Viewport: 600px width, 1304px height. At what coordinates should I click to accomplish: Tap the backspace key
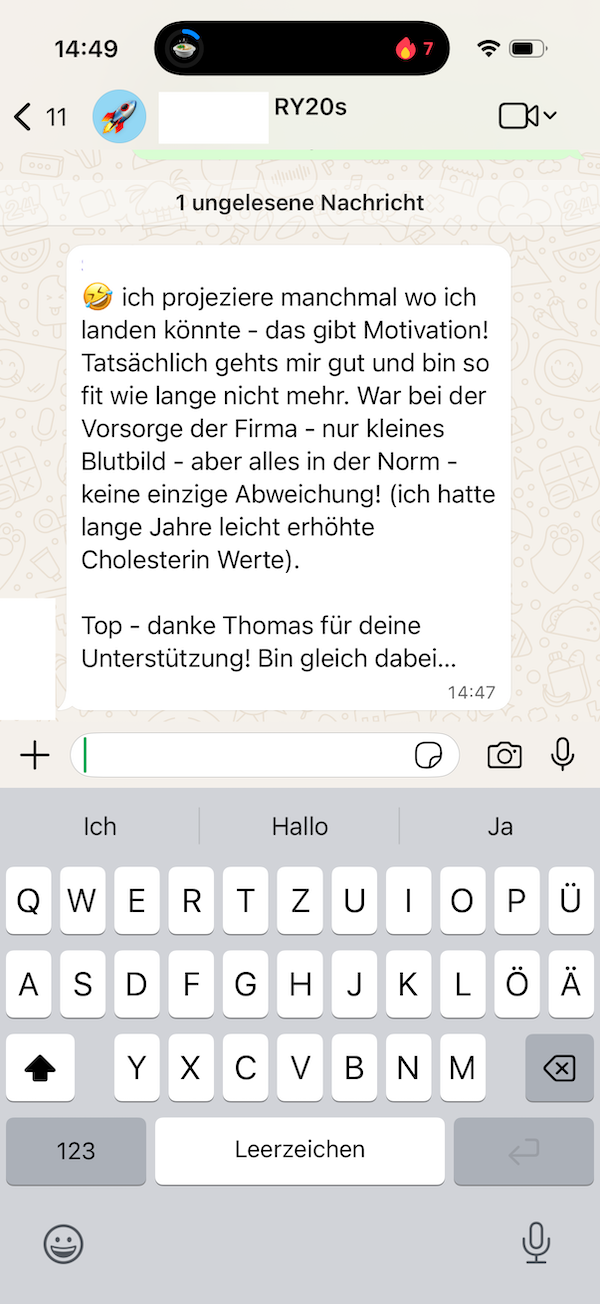pyautogui.click(x=559, y=1068)
